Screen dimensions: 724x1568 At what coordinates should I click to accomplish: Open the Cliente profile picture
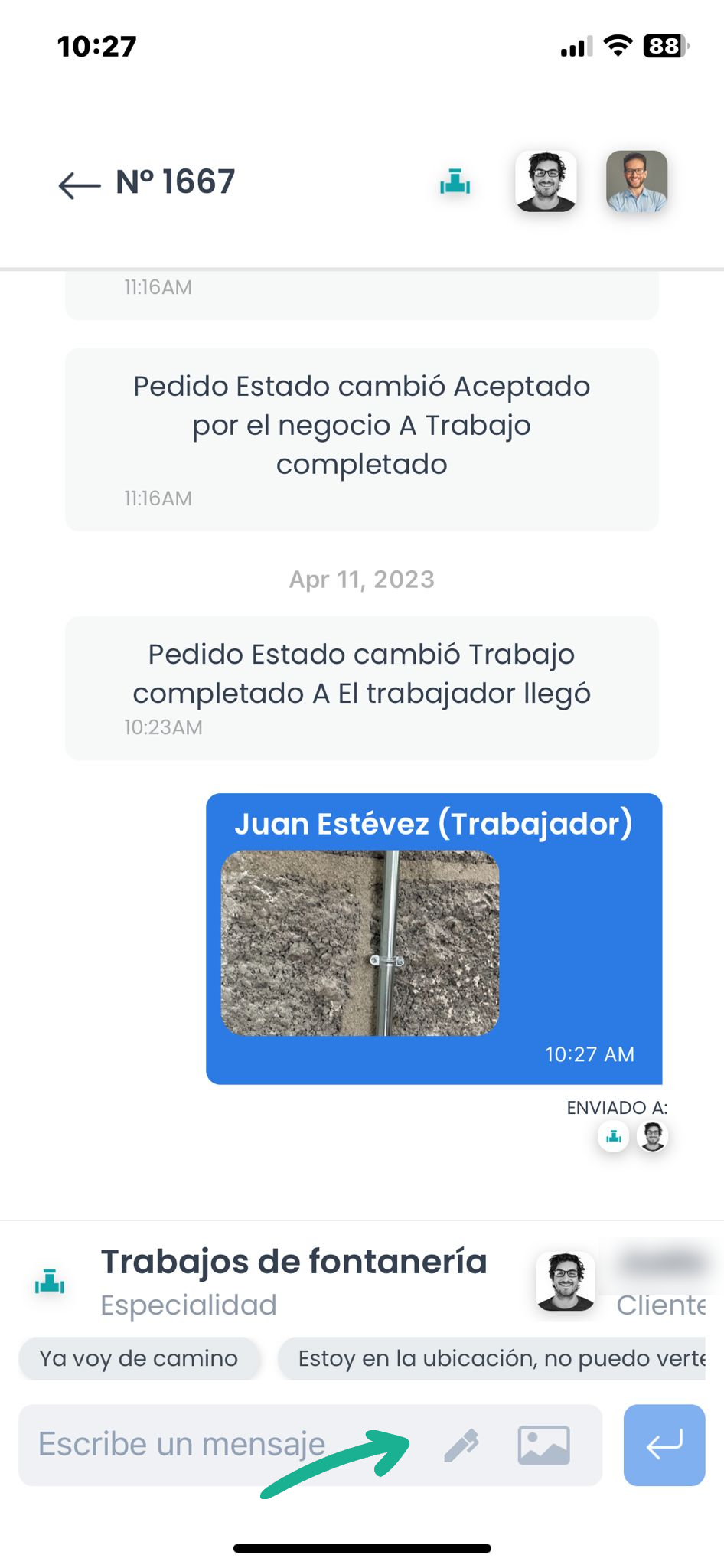point(566,1281)
